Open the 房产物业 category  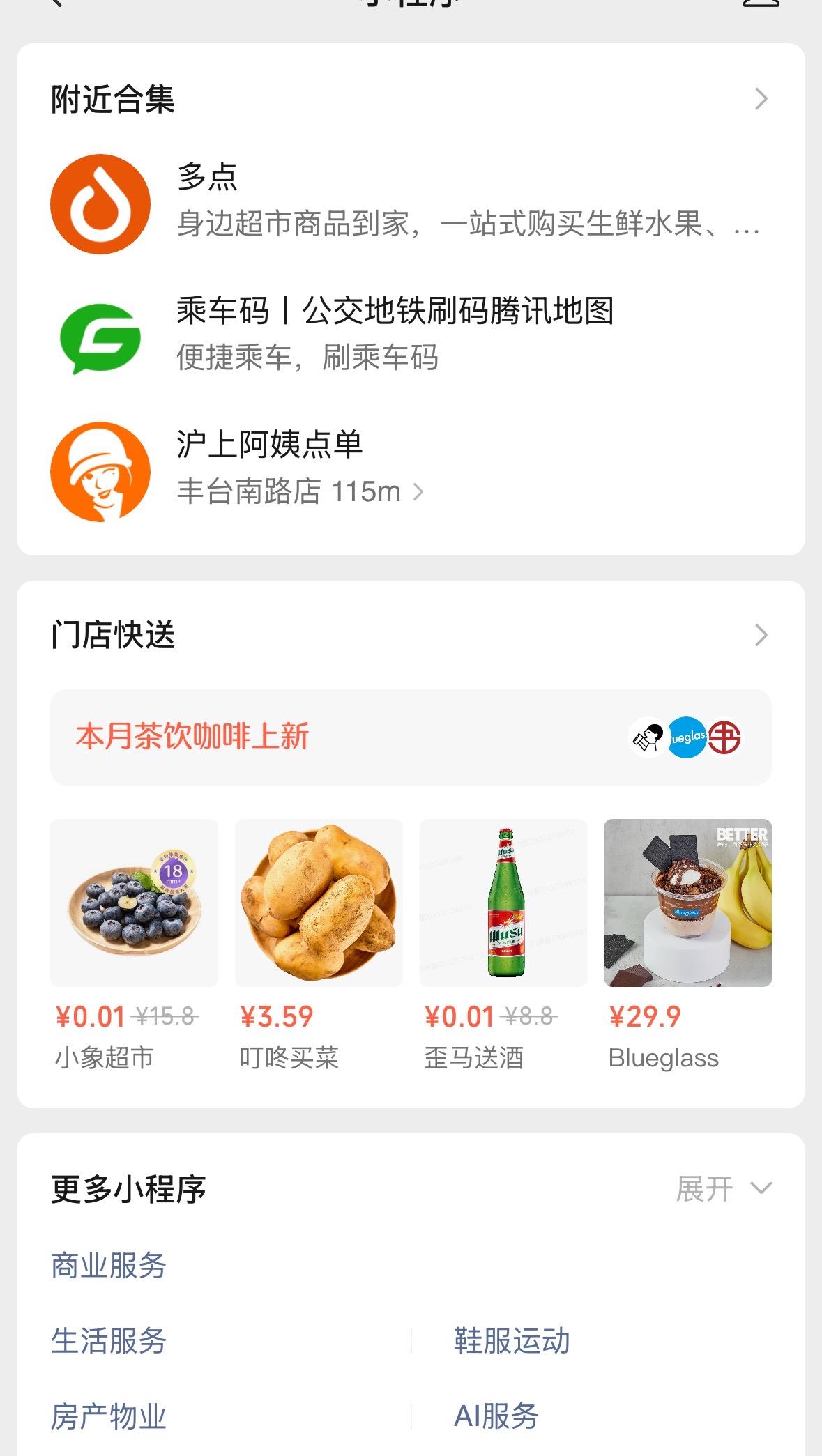(x=109, y=1416)
